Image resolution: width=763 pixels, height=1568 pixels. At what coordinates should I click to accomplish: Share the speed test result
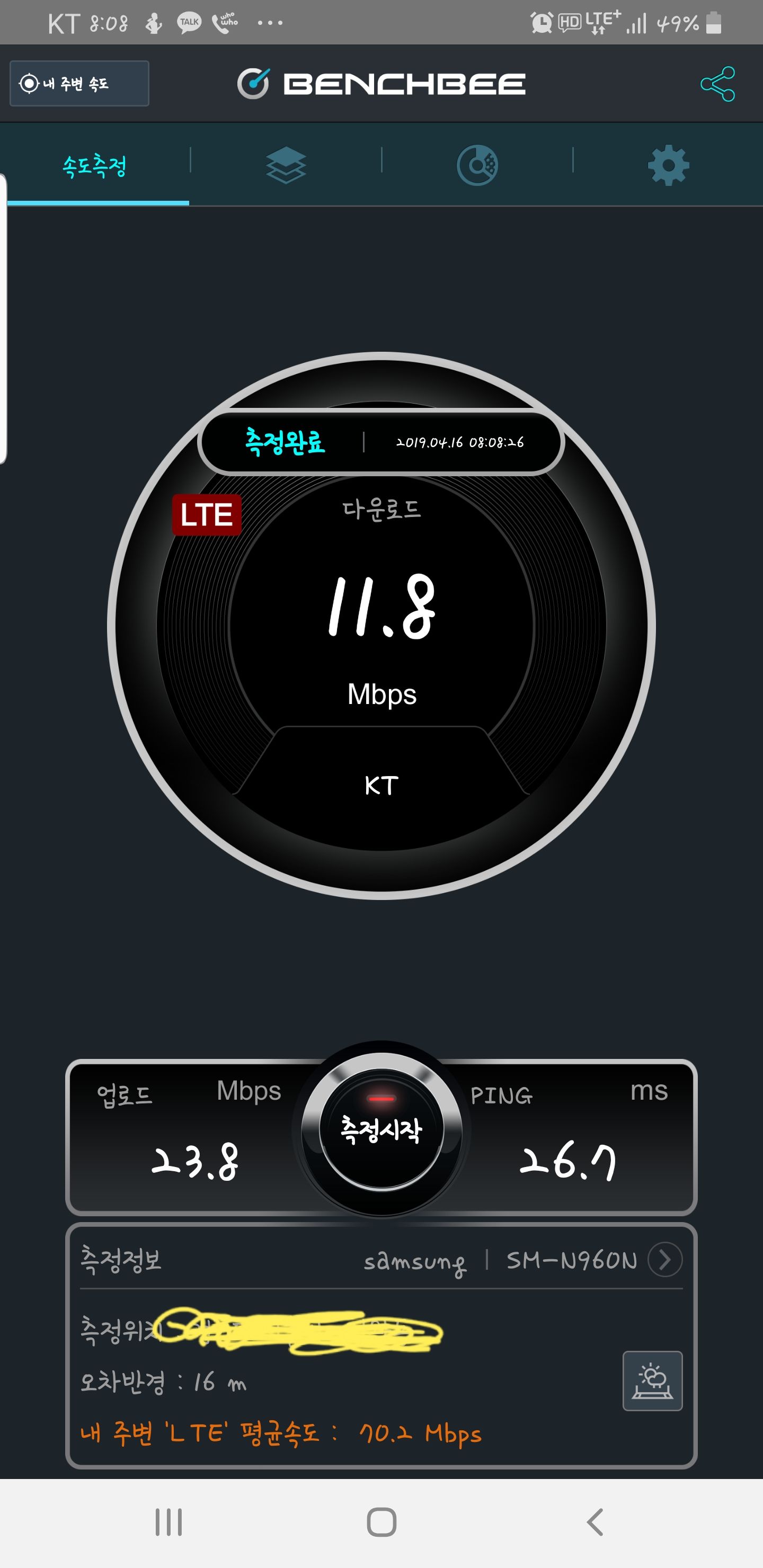click(717, 84)
